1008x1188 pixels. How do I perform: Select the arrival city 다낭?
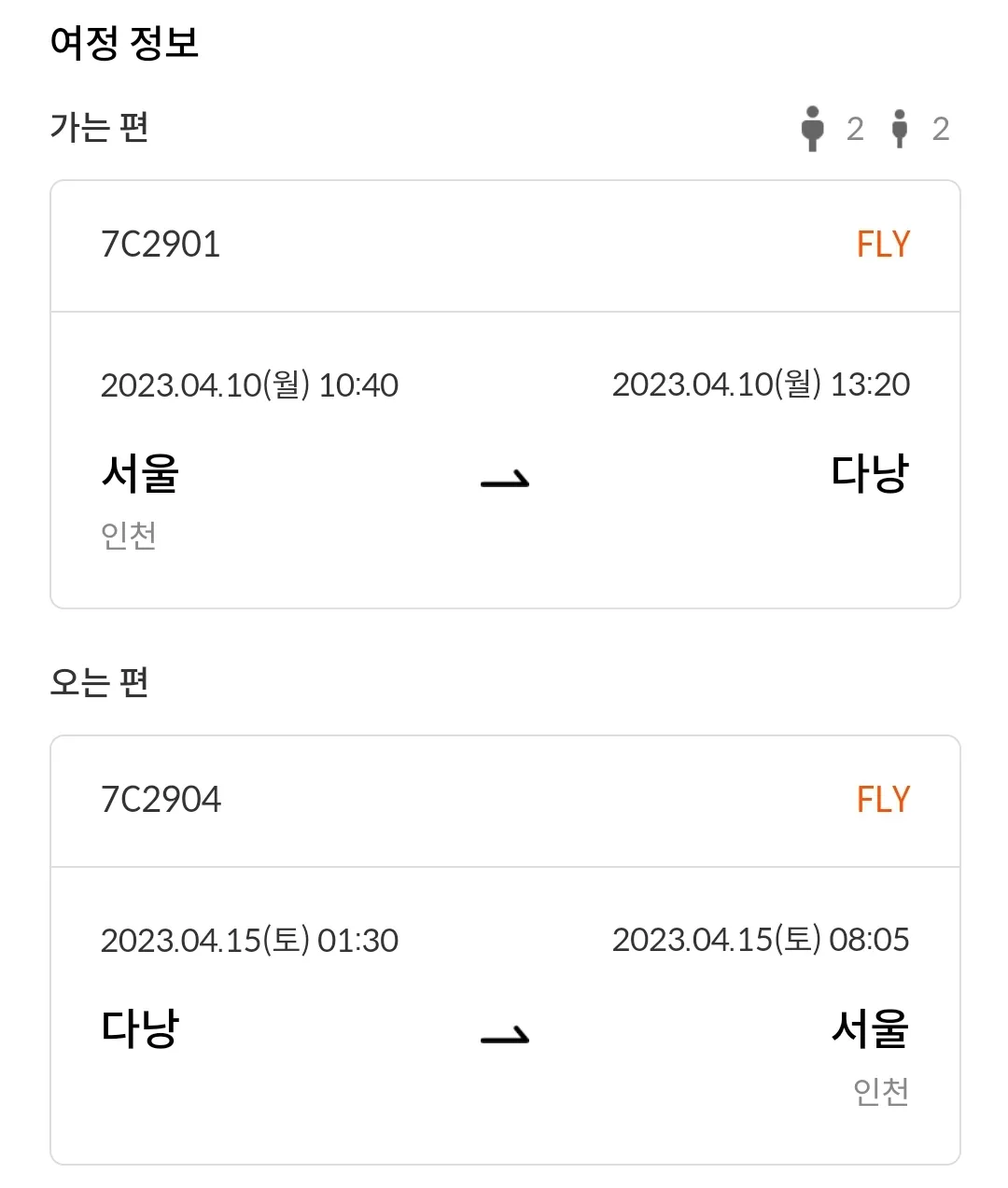point(871,473)
